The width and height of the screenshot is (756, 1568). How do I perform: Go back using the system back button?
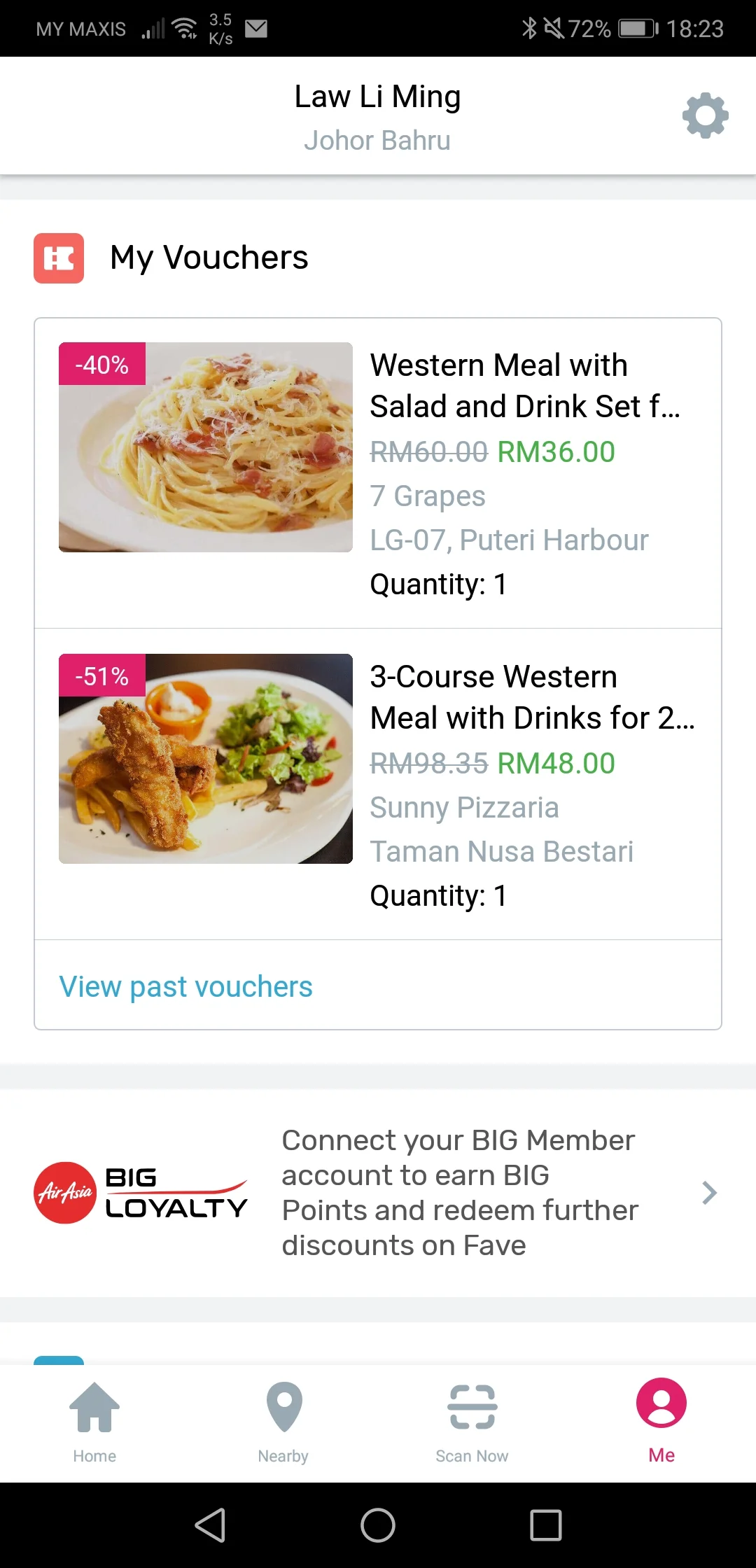(210, 1525)
